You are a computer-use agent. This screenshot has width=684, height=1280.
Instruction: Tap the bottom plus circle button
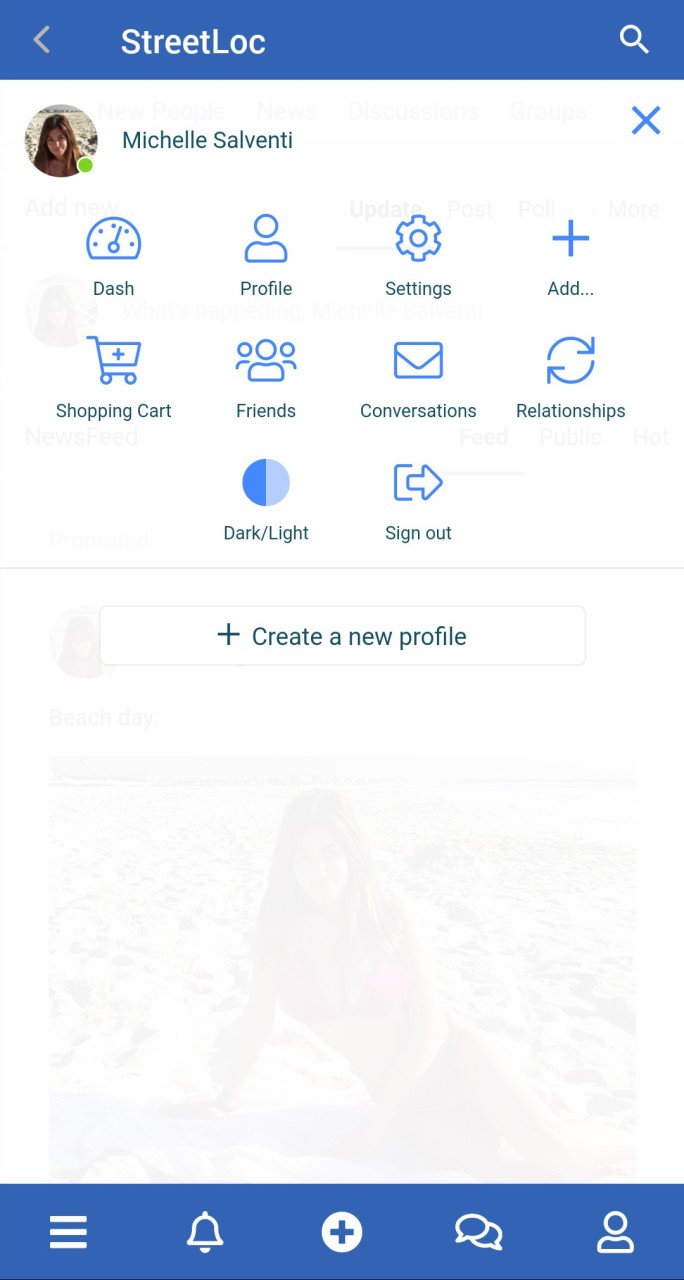point(342,1232)
